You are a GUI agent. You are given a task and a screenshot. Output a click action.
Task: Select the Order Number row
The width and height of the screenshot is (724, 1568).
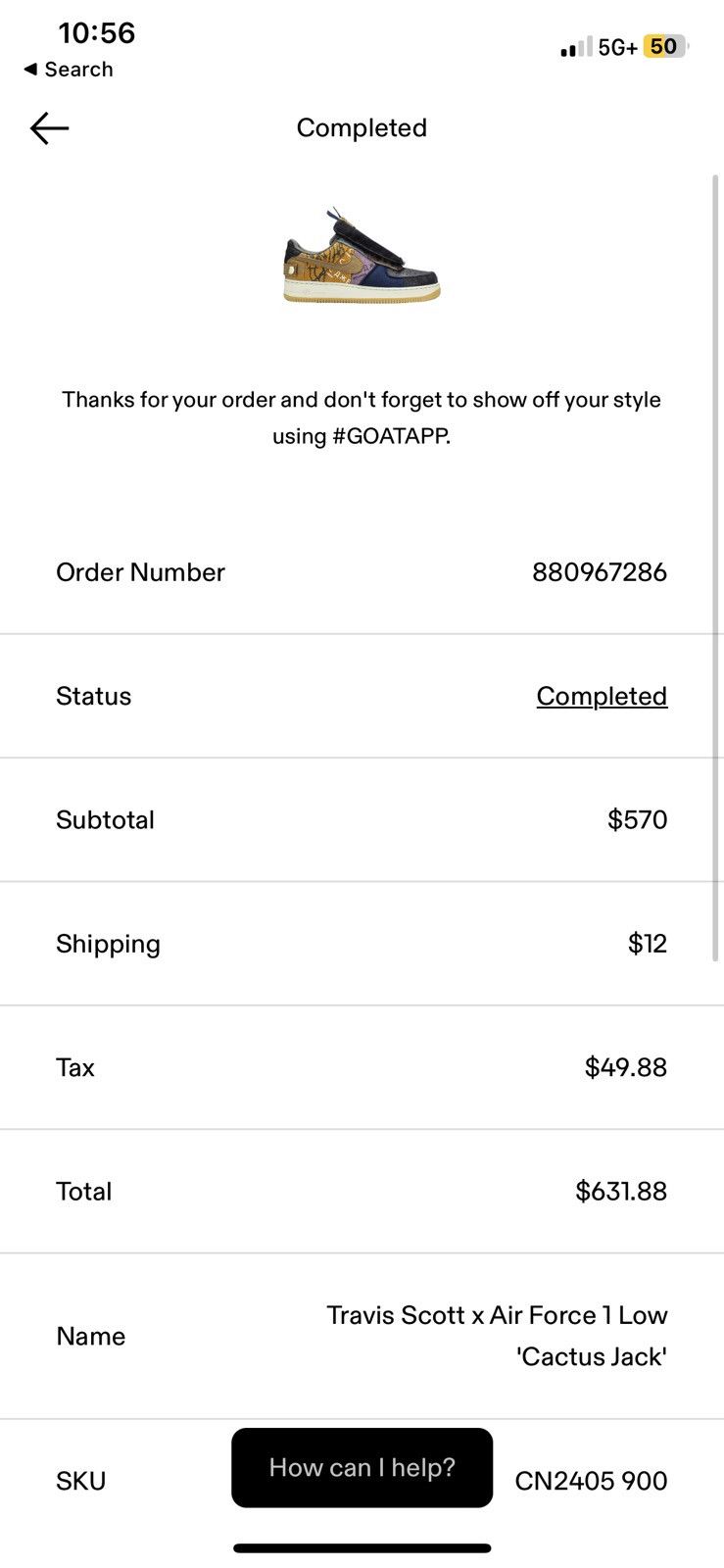click(140, 571)
